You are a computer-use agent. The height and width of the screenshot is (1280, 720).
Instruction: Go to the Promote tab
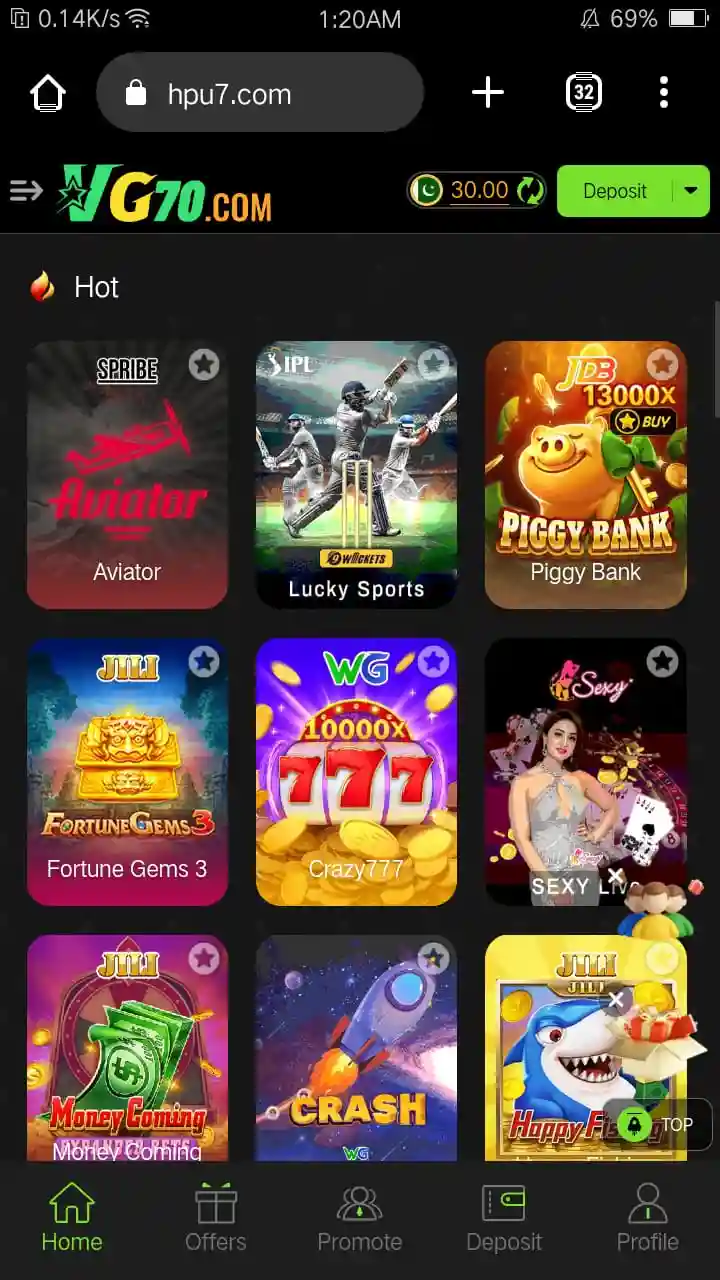pyautogui.click(x=359, y=1217)
